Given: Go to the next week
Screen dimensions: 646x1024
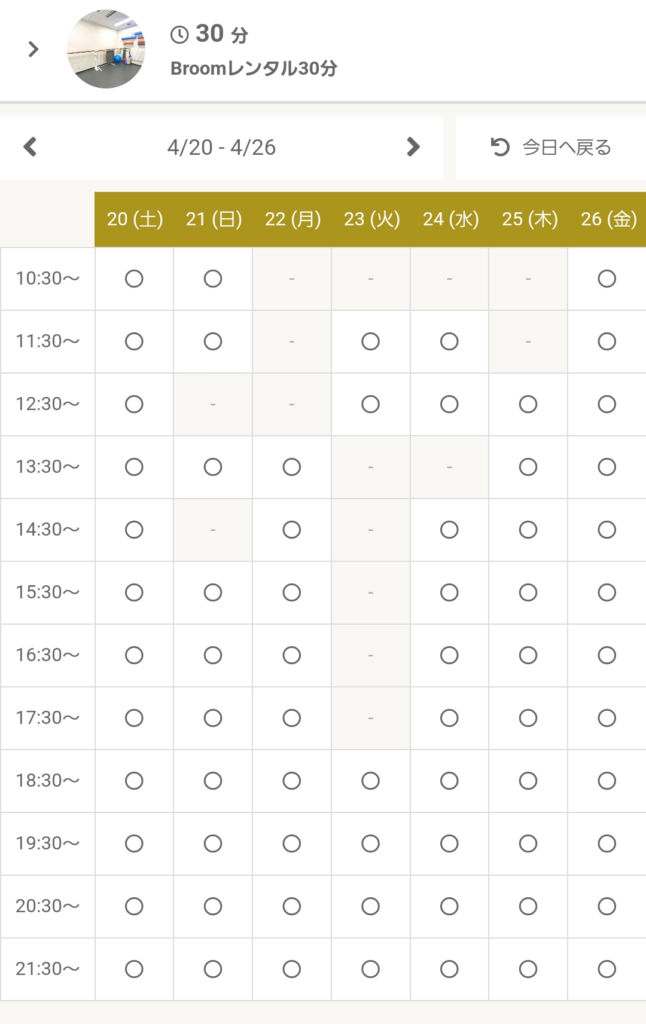Looking at the screenshot, I should tap(413, 147).
